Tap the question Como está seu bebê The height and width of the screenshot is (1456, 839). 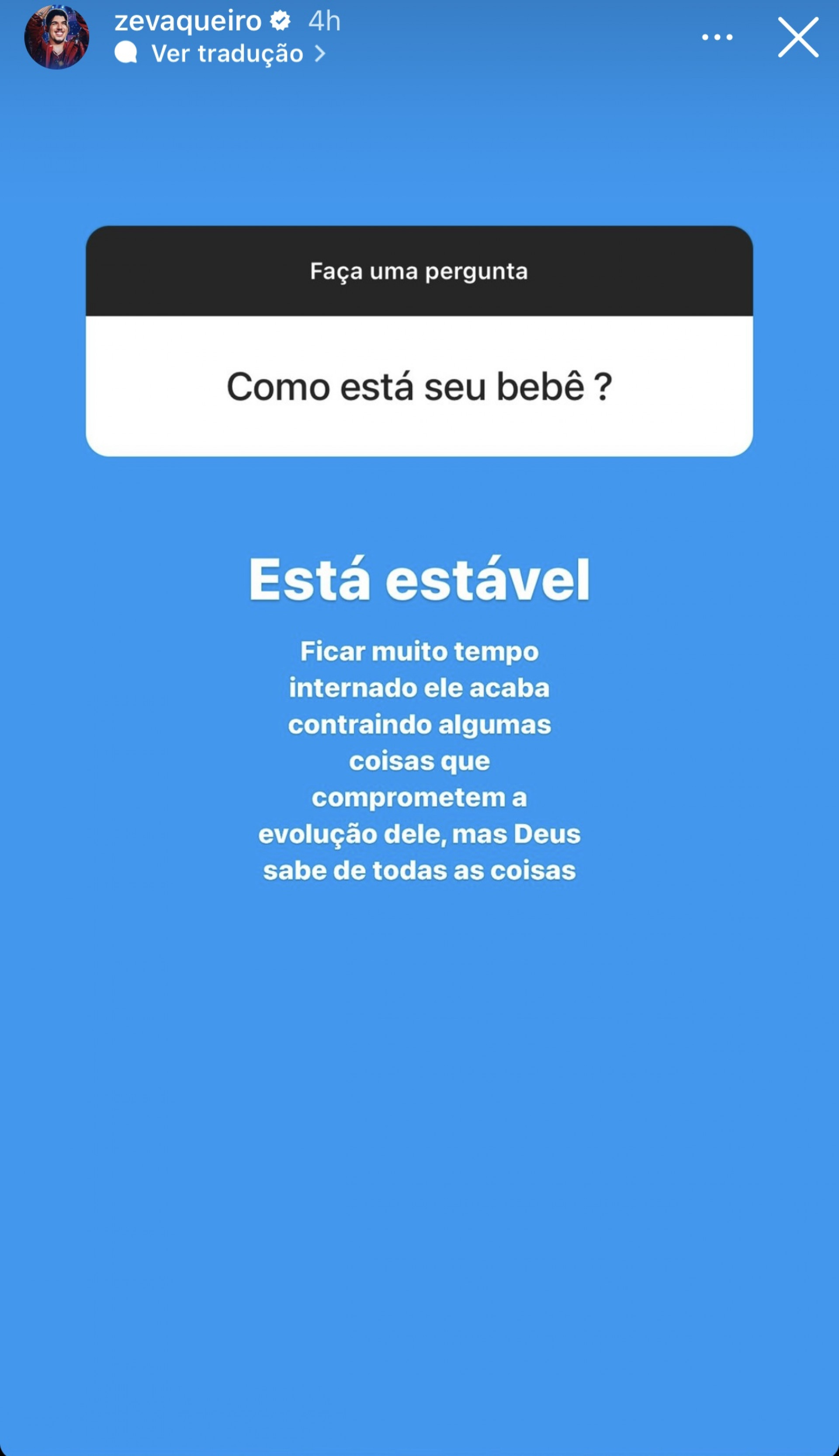point(419,387)
